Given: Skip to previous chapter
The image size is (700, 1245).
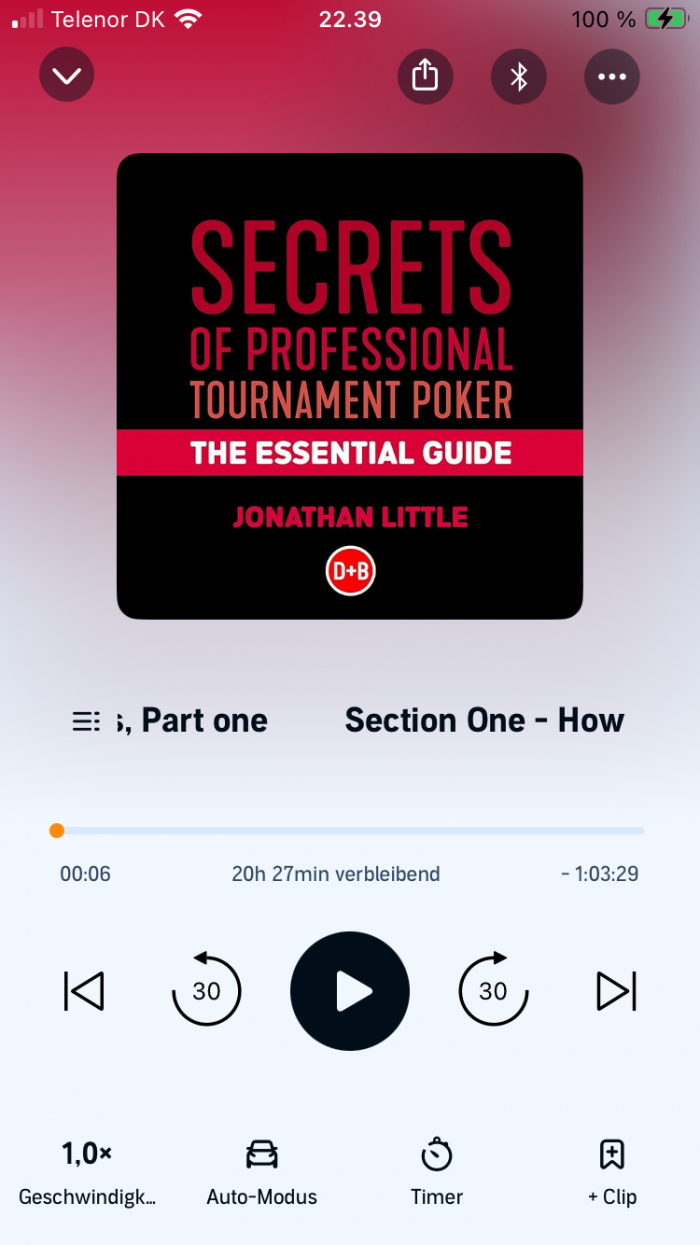Looking at the screenshot, I should coord(84,991).
